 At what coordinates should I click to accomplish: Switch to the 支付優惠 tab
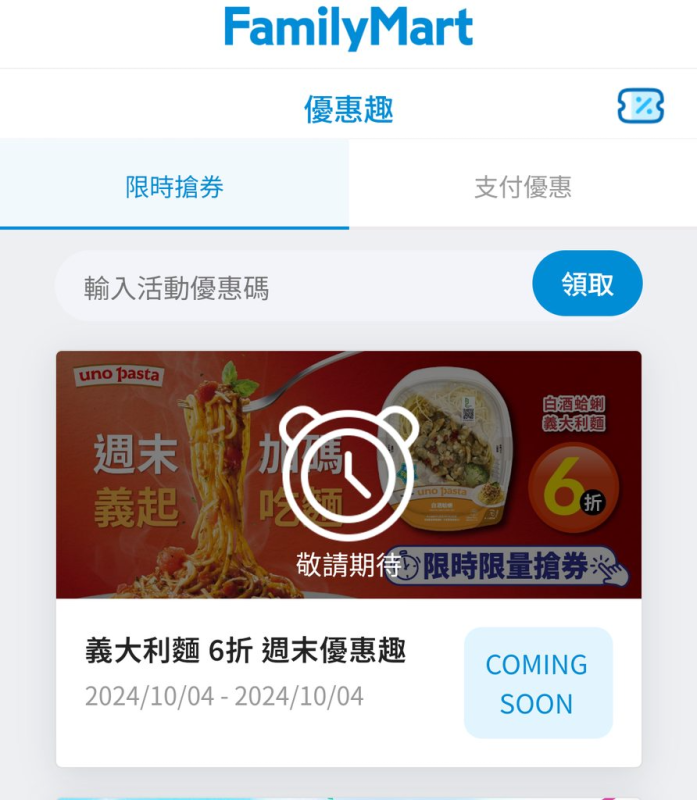click(x=522, y=186)
